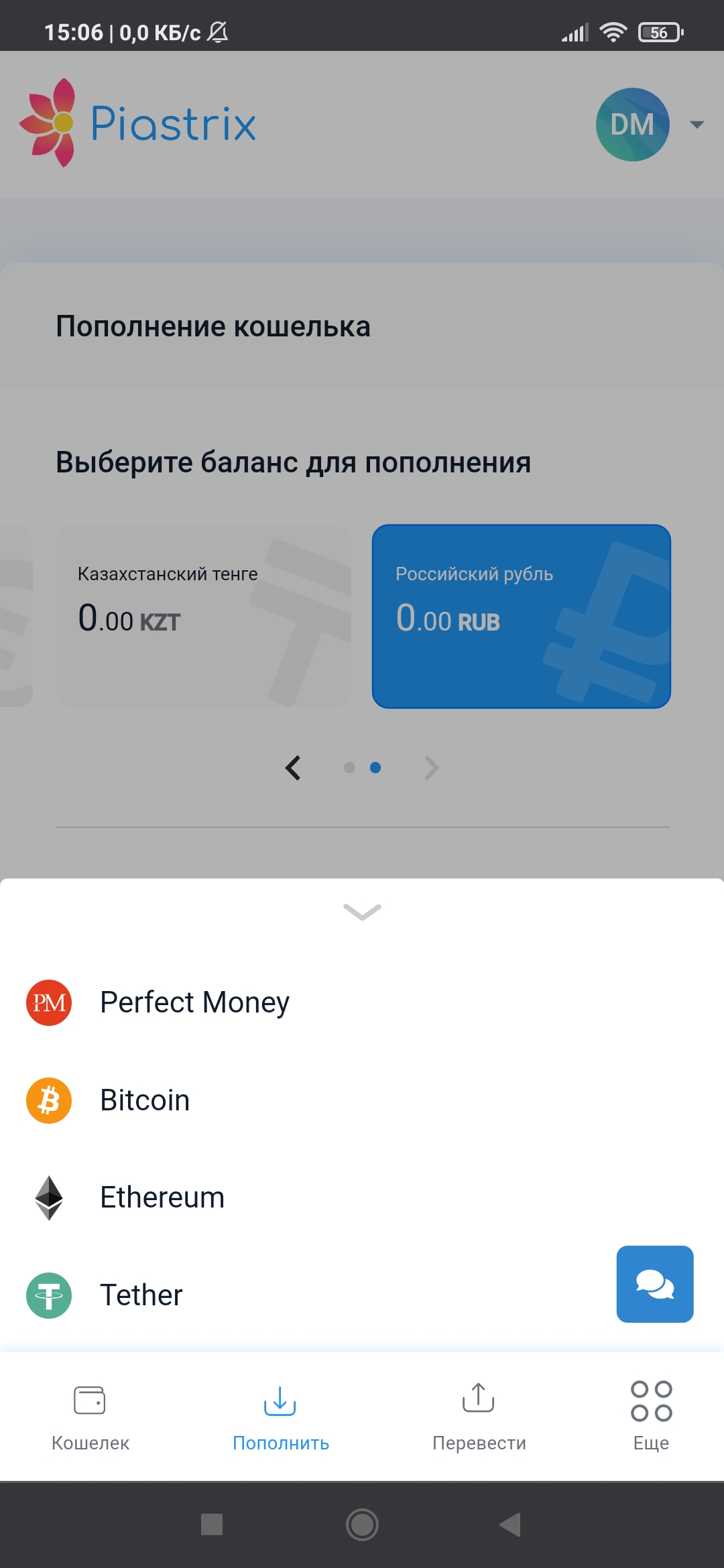
Task: Go to previous balance with left arrow
Action: tap(293, 768)
